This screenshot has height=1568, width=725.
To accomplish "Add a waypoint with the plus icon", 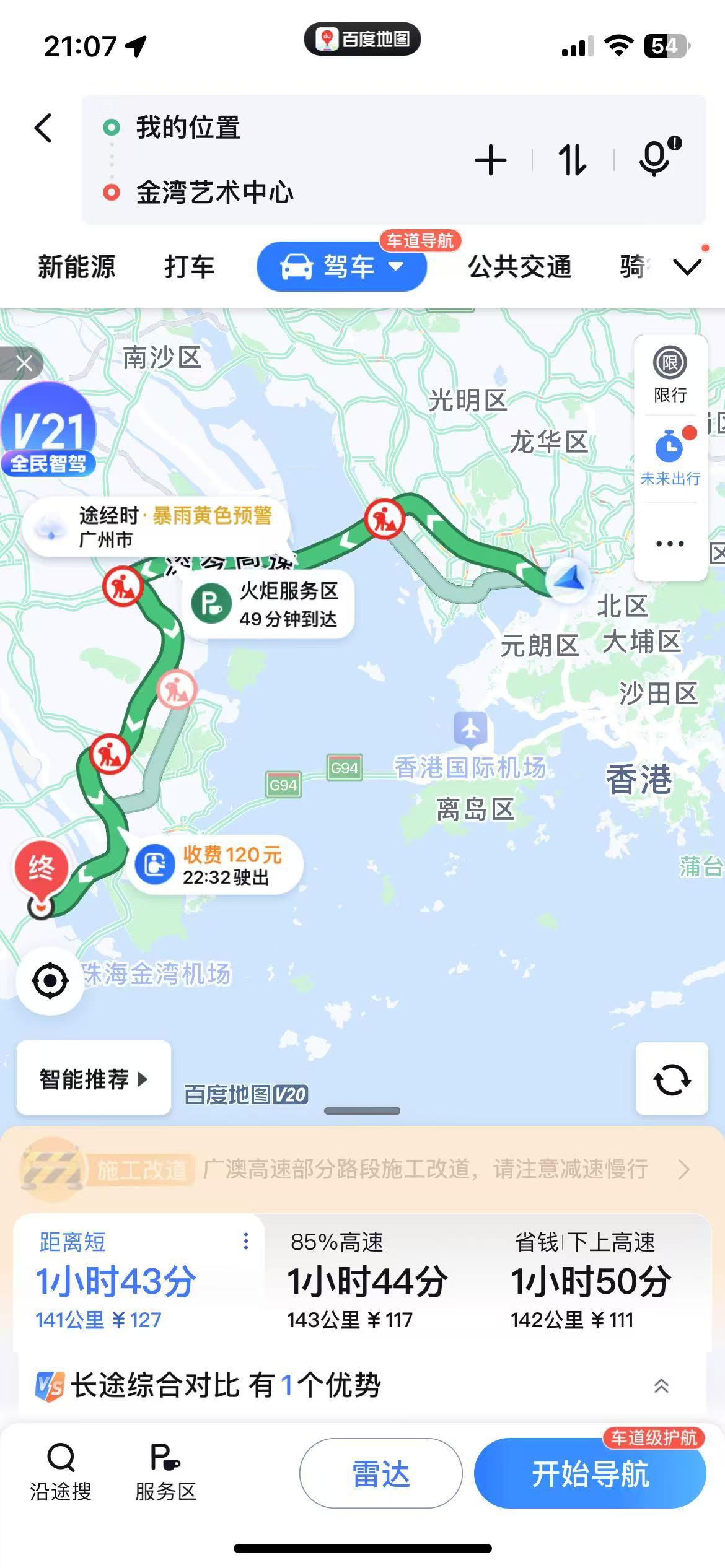I will coord(491,160).
